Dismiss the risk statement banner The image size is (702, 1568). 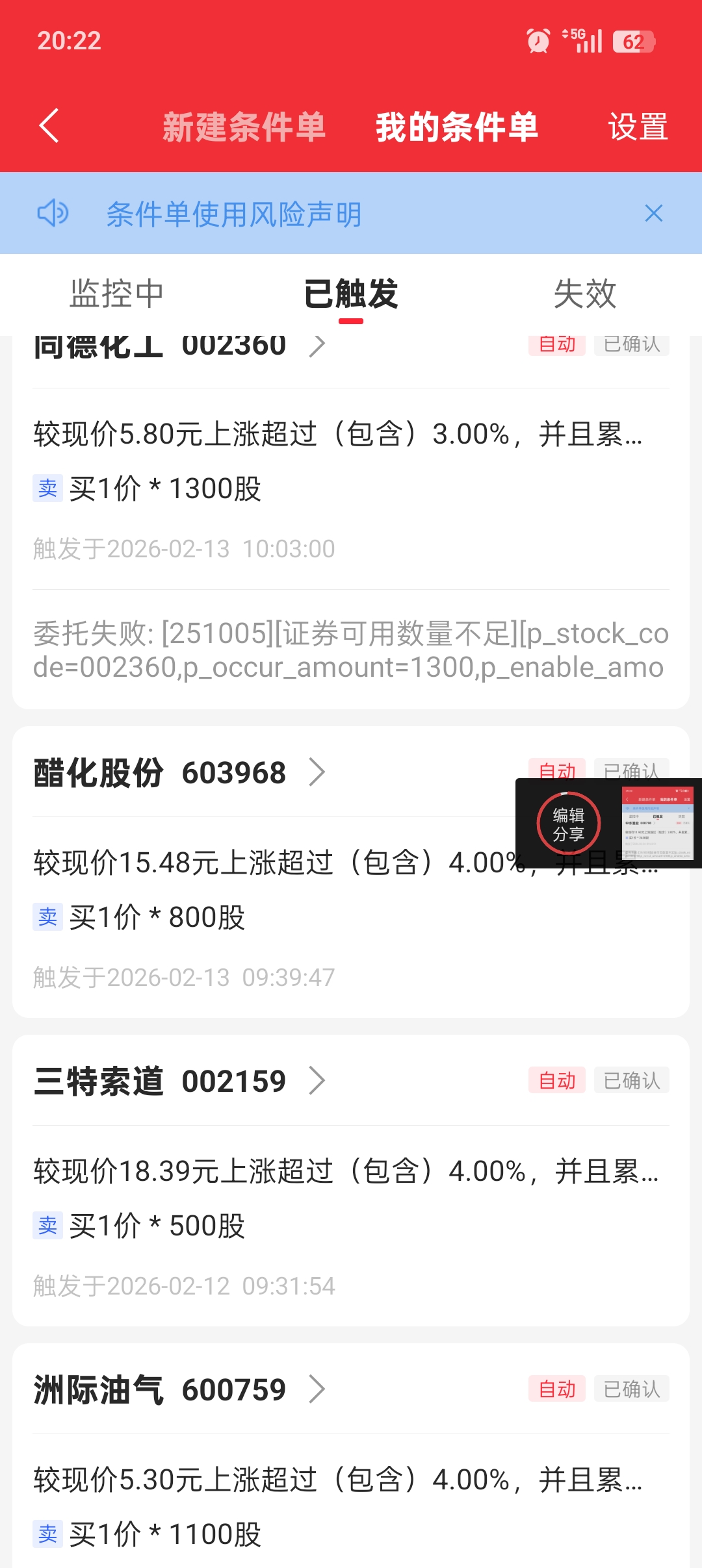653,214
